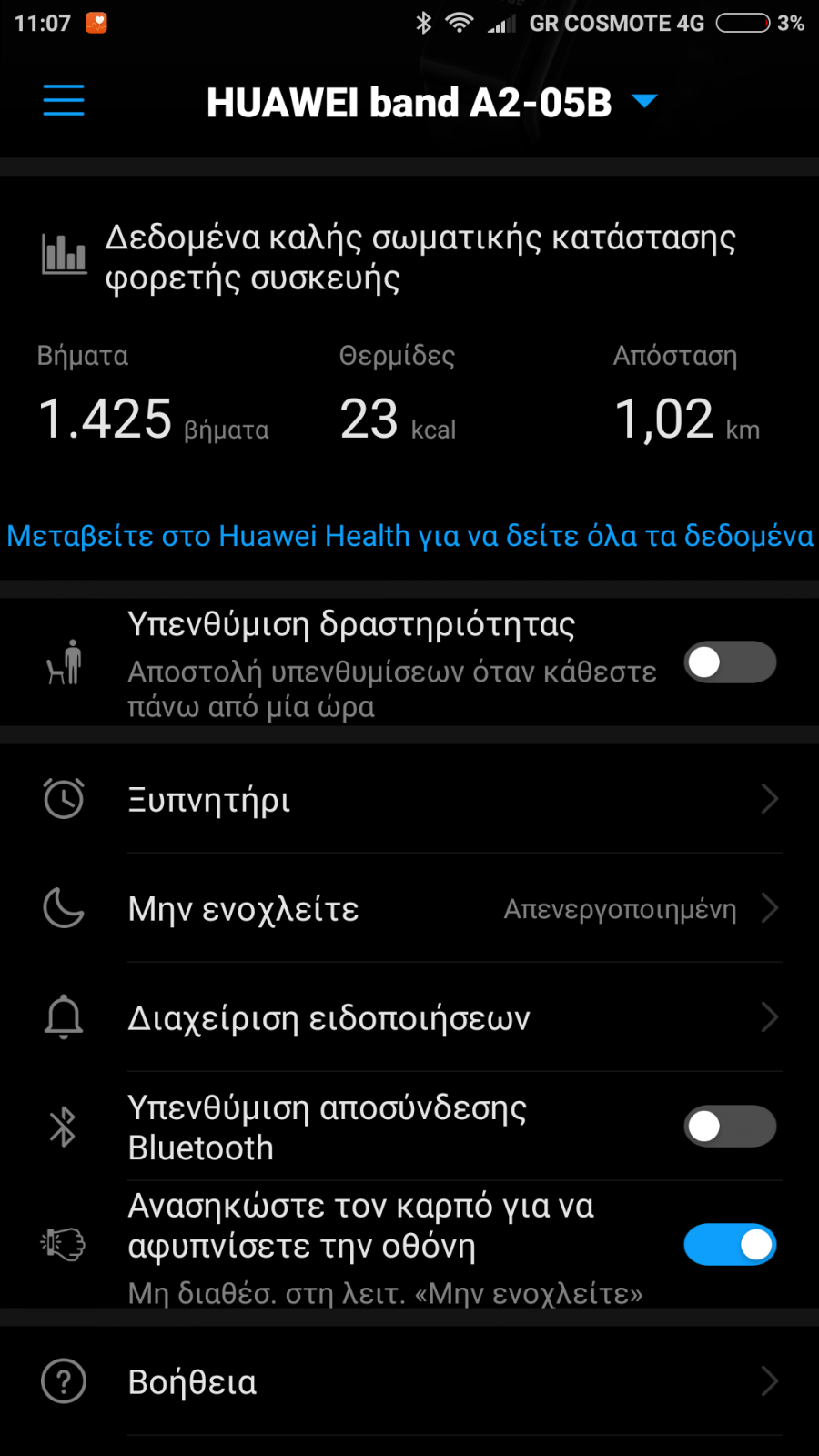This screenshot has height=1456, width=819.
Task: Disable the raise wrist to wake screen switch
Action: point(730,1245)
